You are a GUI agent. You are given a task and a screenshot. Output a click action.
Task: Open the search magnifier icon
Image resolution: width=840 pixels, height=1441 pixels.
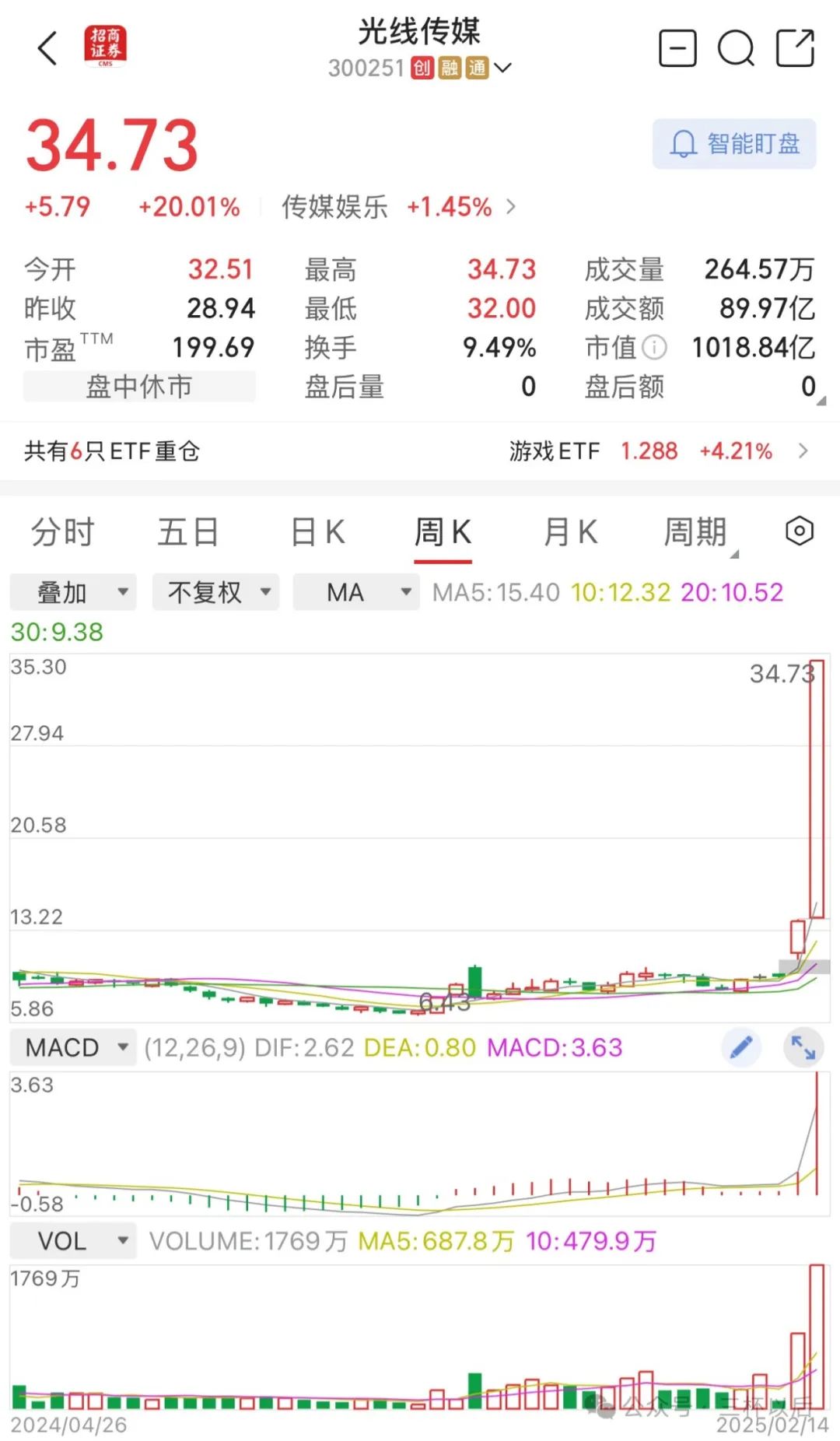(736, 49)
